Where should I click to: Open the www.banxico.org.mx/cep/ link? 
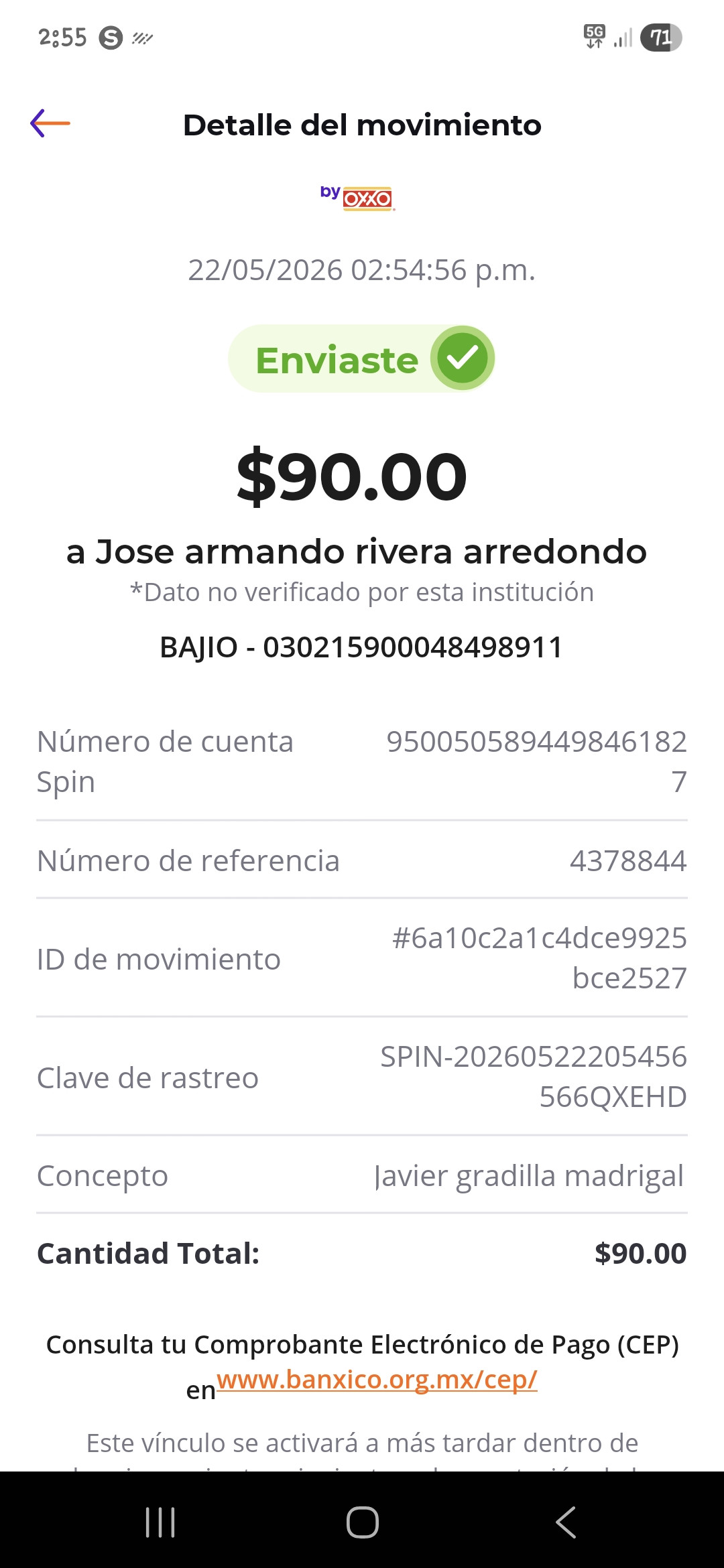(x=377, y=1380)
